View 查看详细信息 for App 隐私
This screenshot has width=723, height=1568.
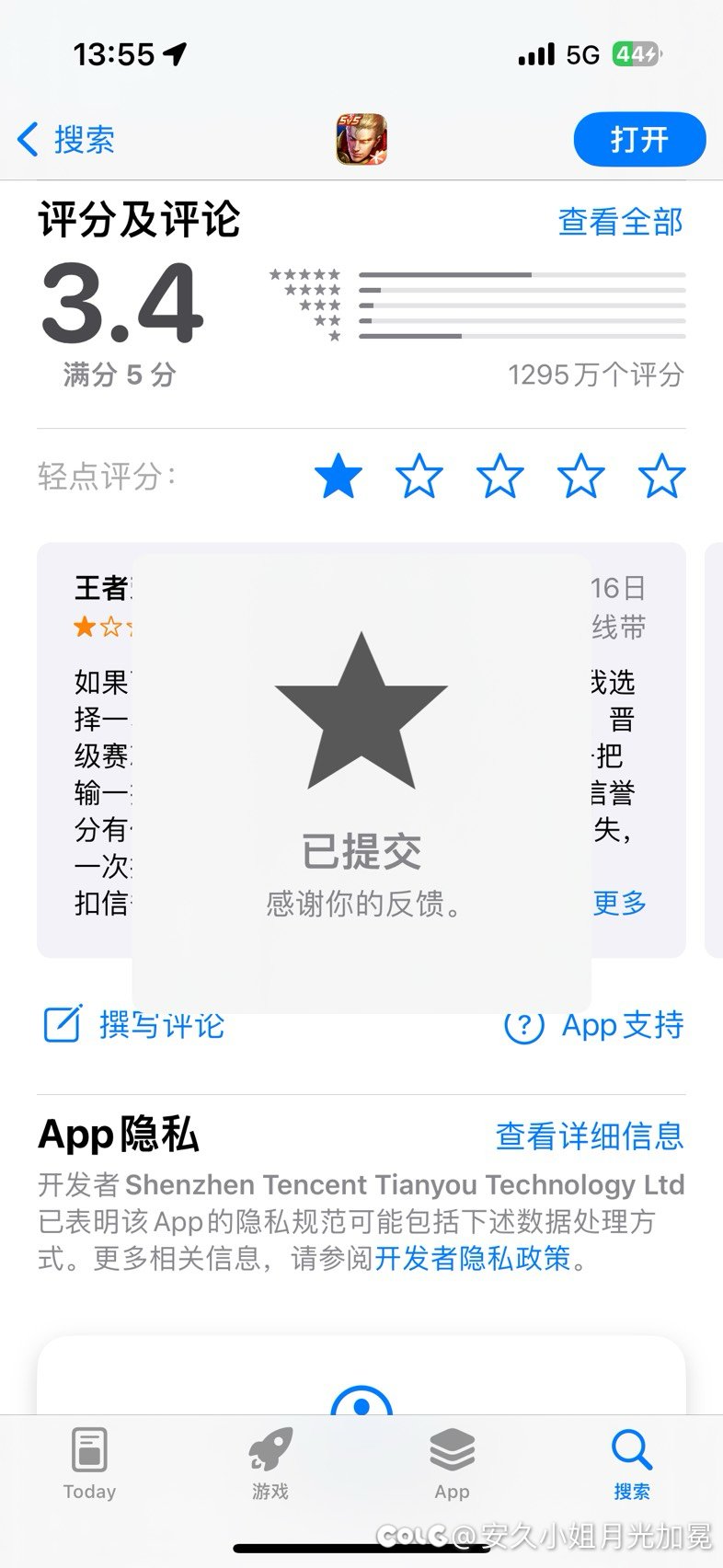(590, 1136)
